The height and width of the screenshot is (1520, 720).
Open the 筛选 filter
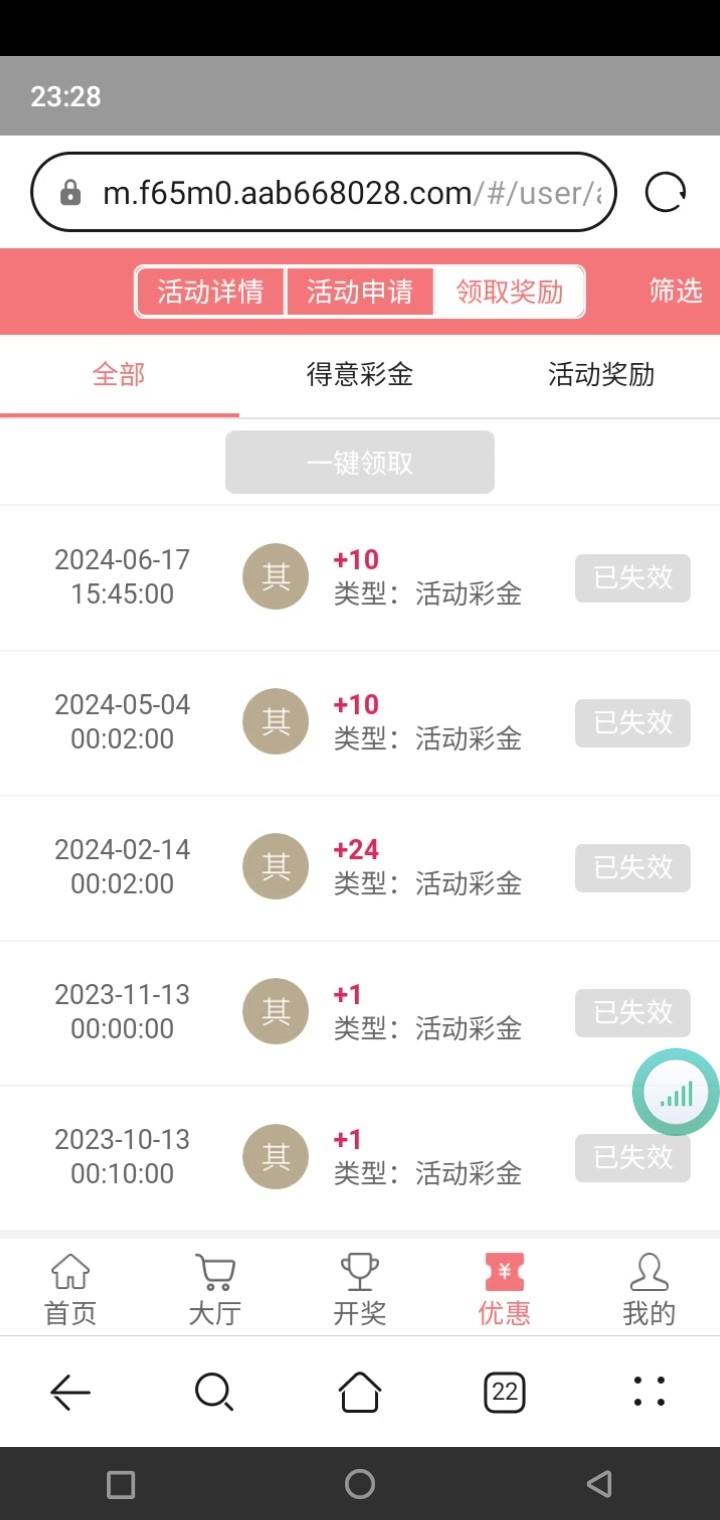click(x=676, y=291)
